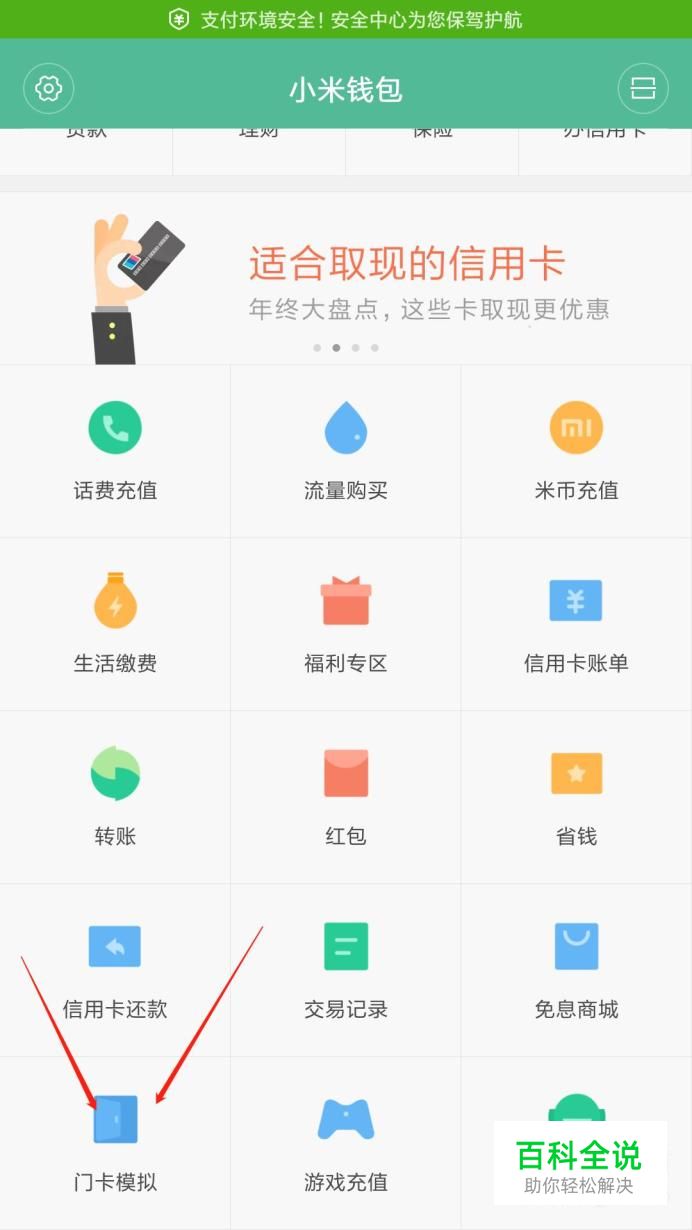Select 信用卡还款 credit card repayment

click(115, 969)
